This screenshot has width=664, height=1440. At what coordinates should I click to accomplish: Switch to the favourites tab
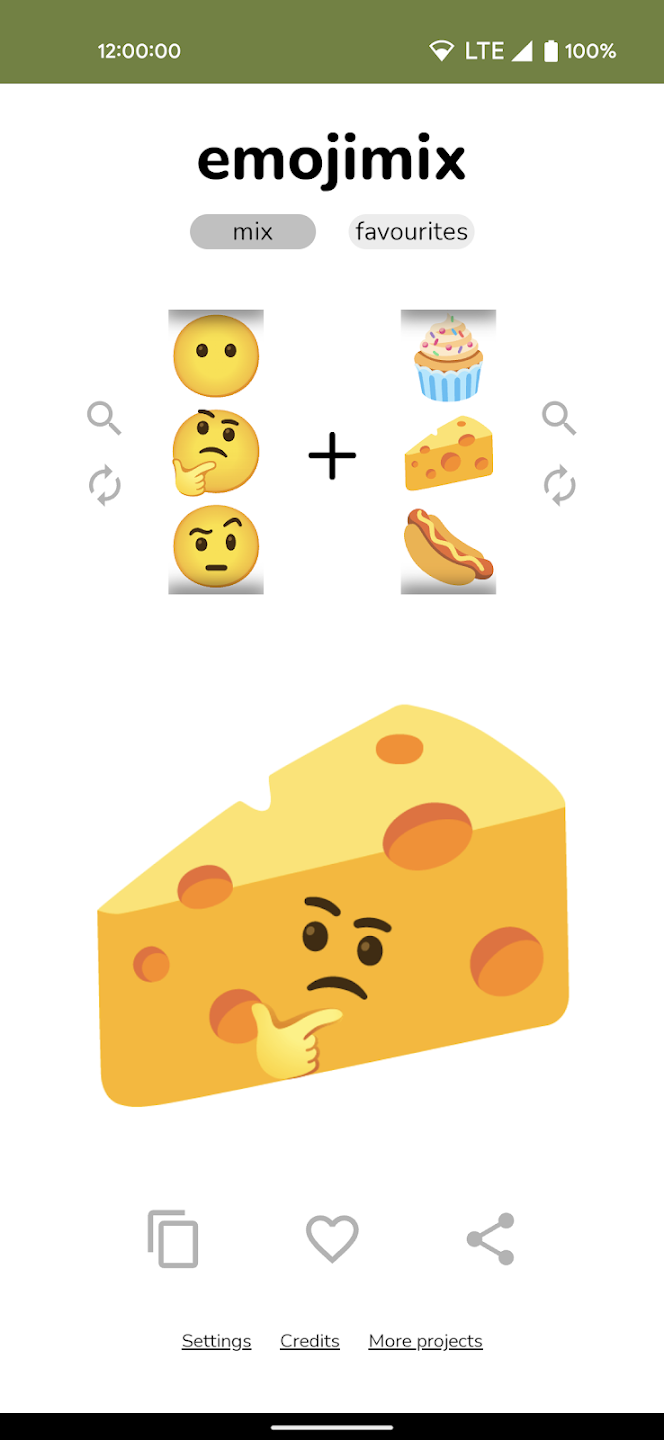tap(411, 232)
